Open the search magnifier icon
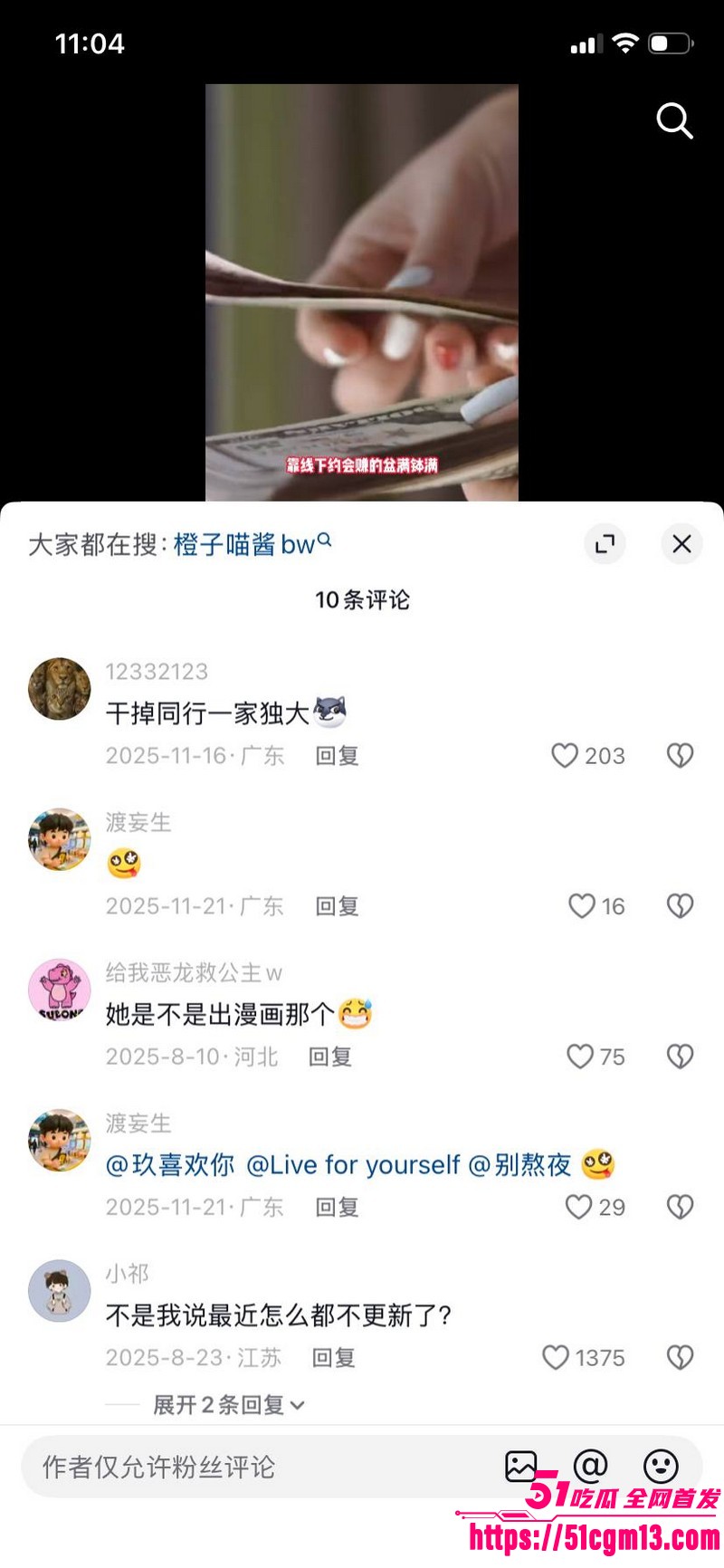724x1568 pixels. (x=674, y=122)
